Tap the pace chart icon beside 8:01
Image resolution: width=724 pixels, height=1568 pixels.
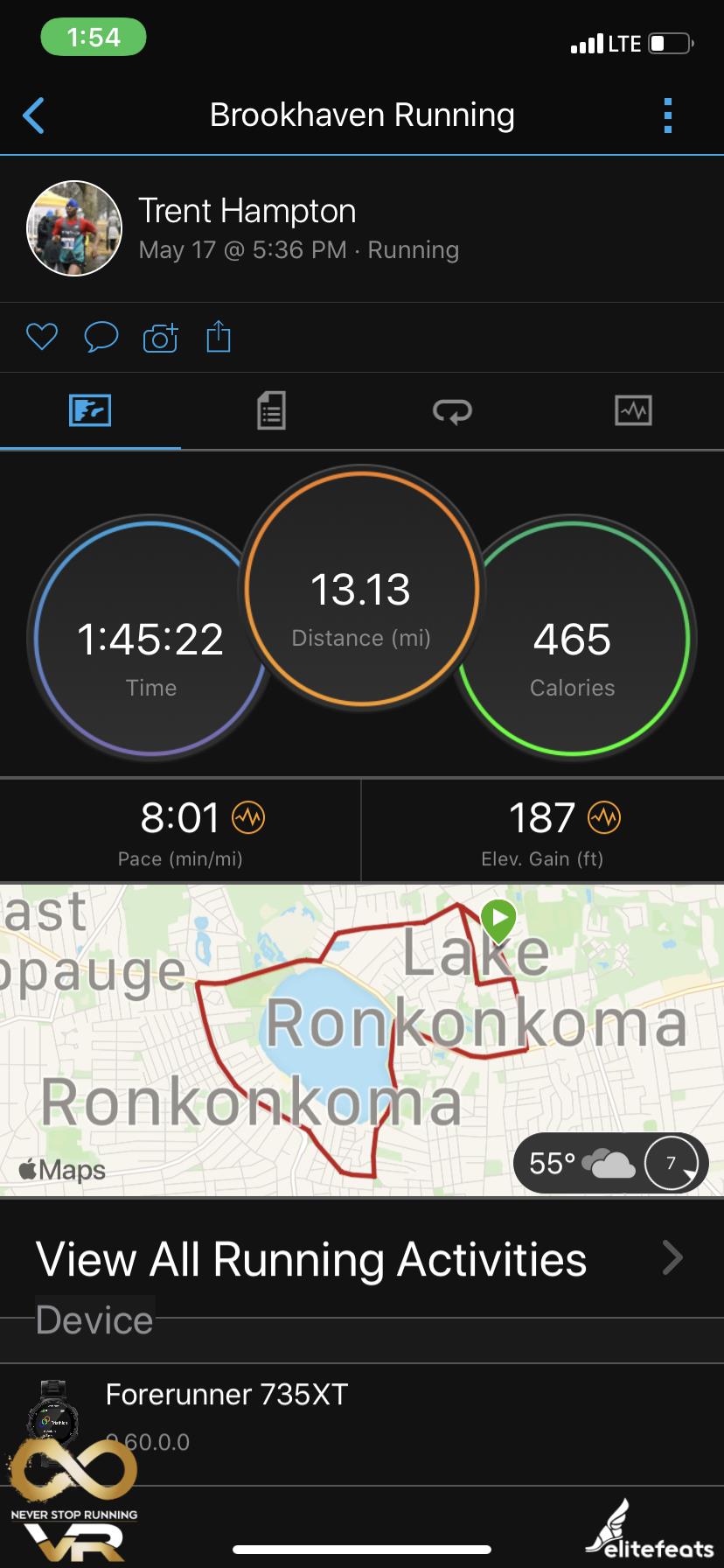[248, 818]
